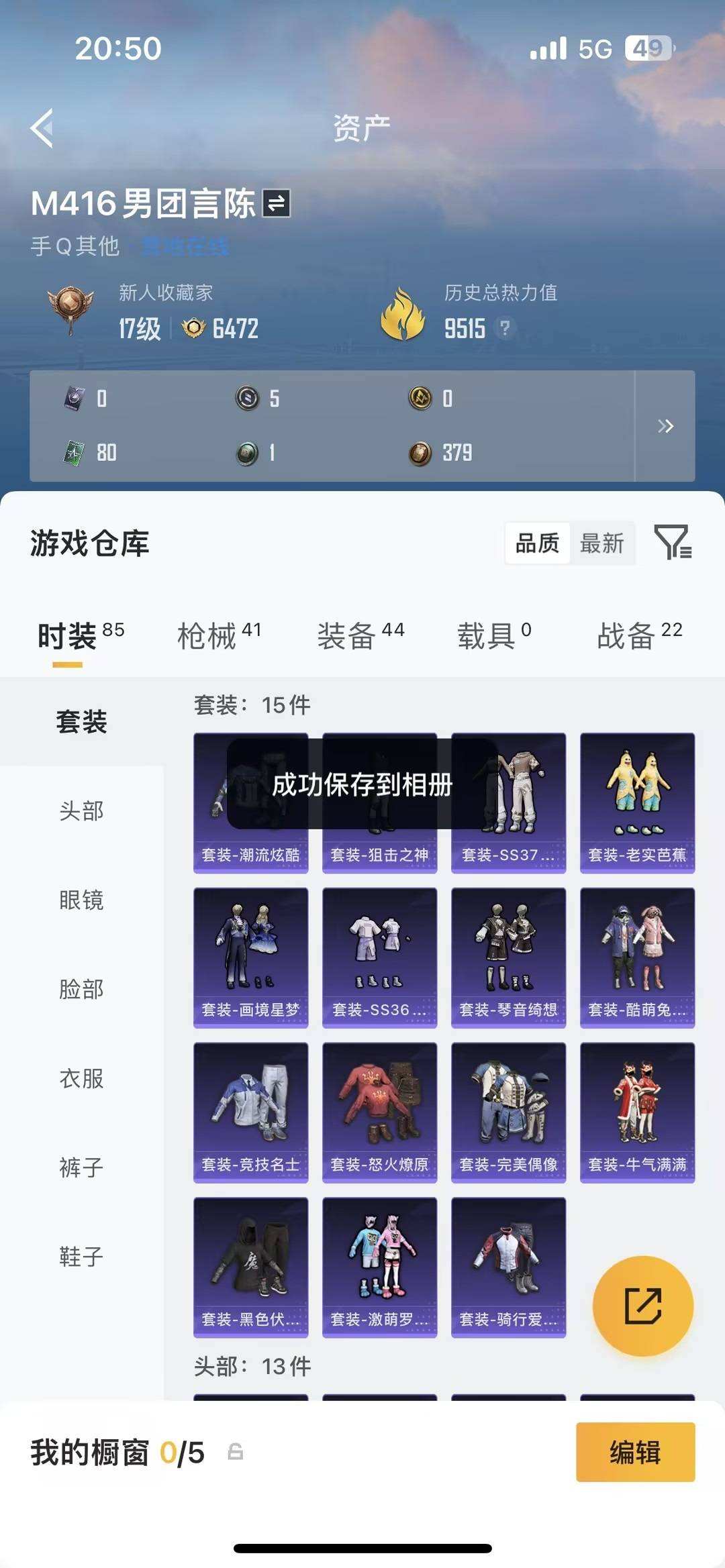
Task: Select 衣服 in the side category list
Action: point(81,1078)
